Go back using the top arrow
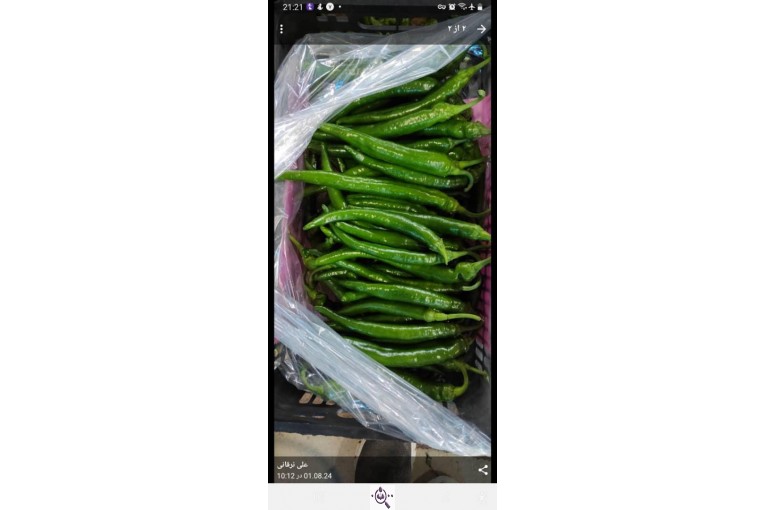Viewport: 765px width, 510px height. [482, 29]
